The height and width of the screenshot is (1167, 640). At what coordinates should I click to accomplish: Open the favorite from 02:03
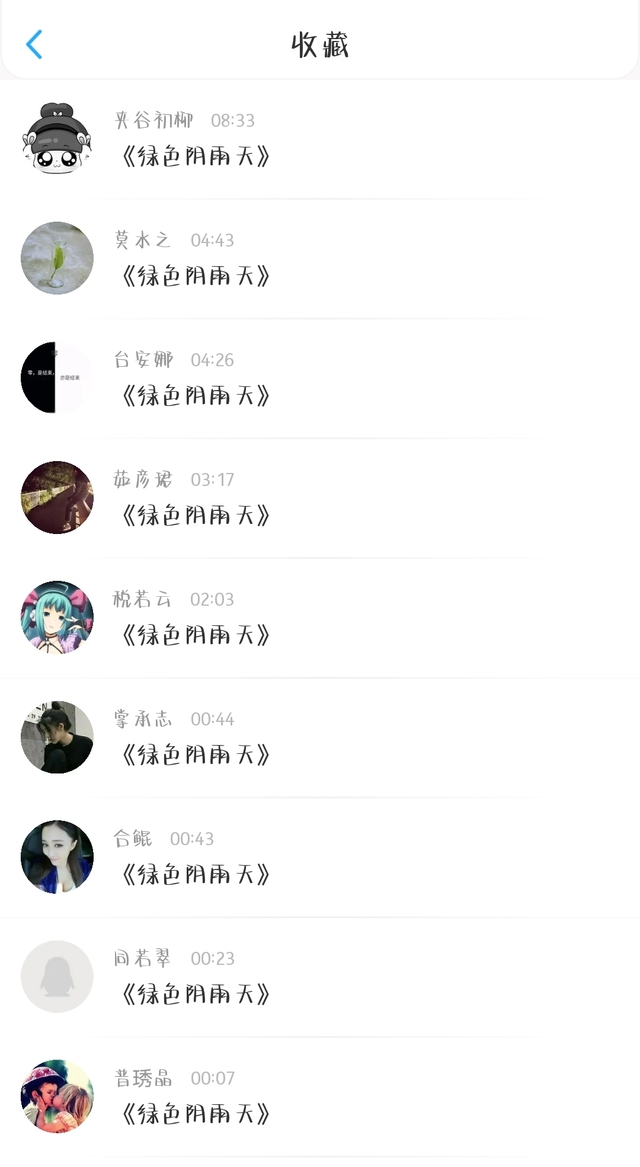click(196, 635)
